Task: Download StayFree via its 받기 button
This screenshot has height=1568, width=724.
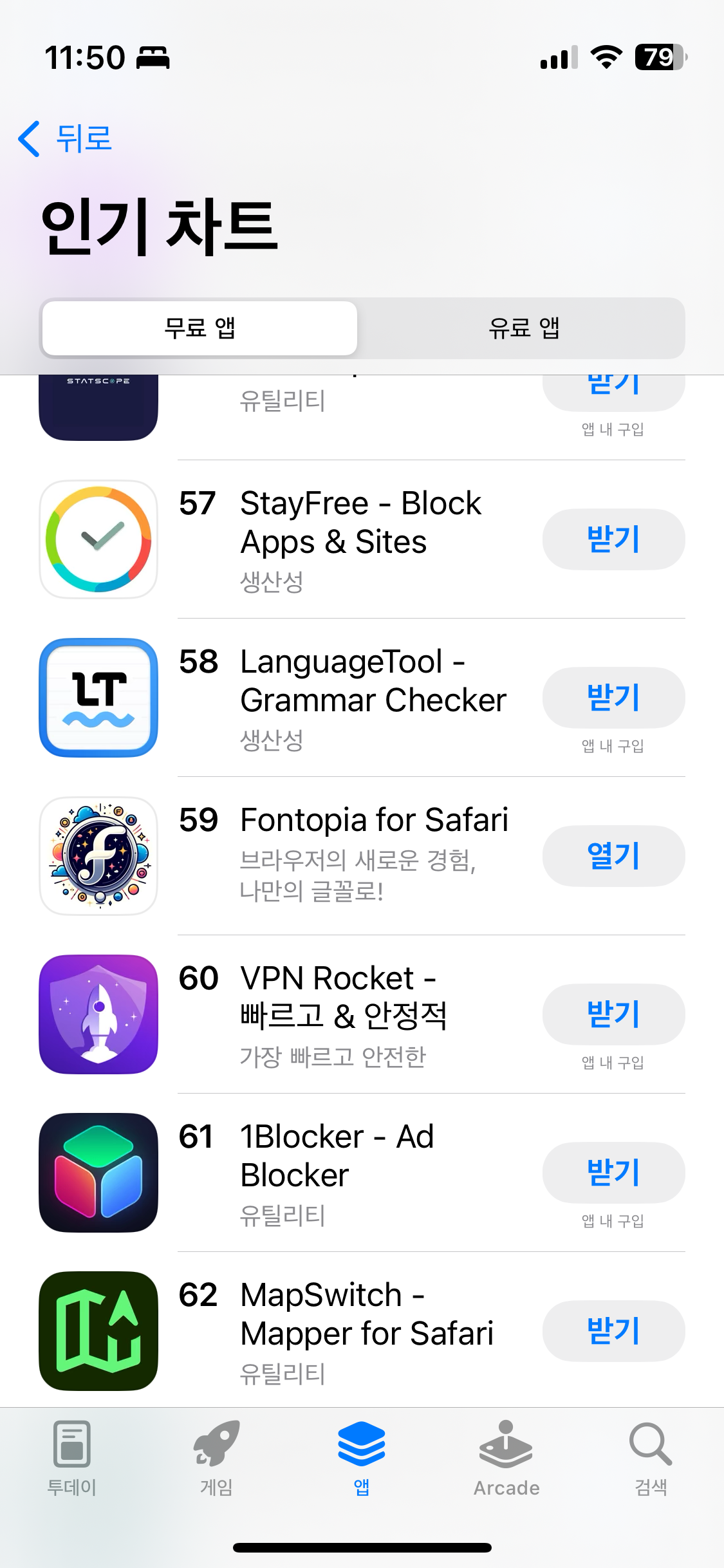Action: [x=612, y=539]
